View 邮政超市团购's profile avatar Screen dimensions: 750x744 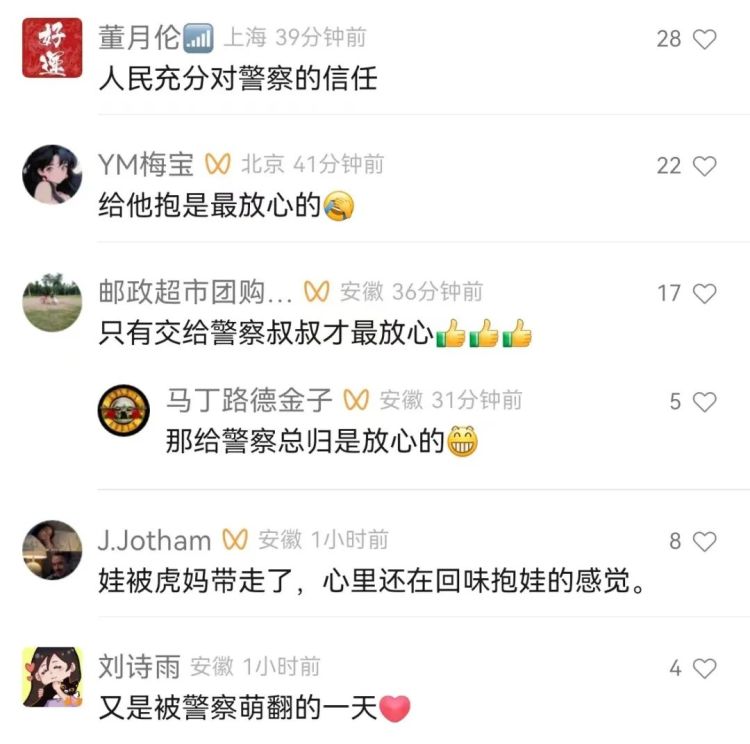52,301
